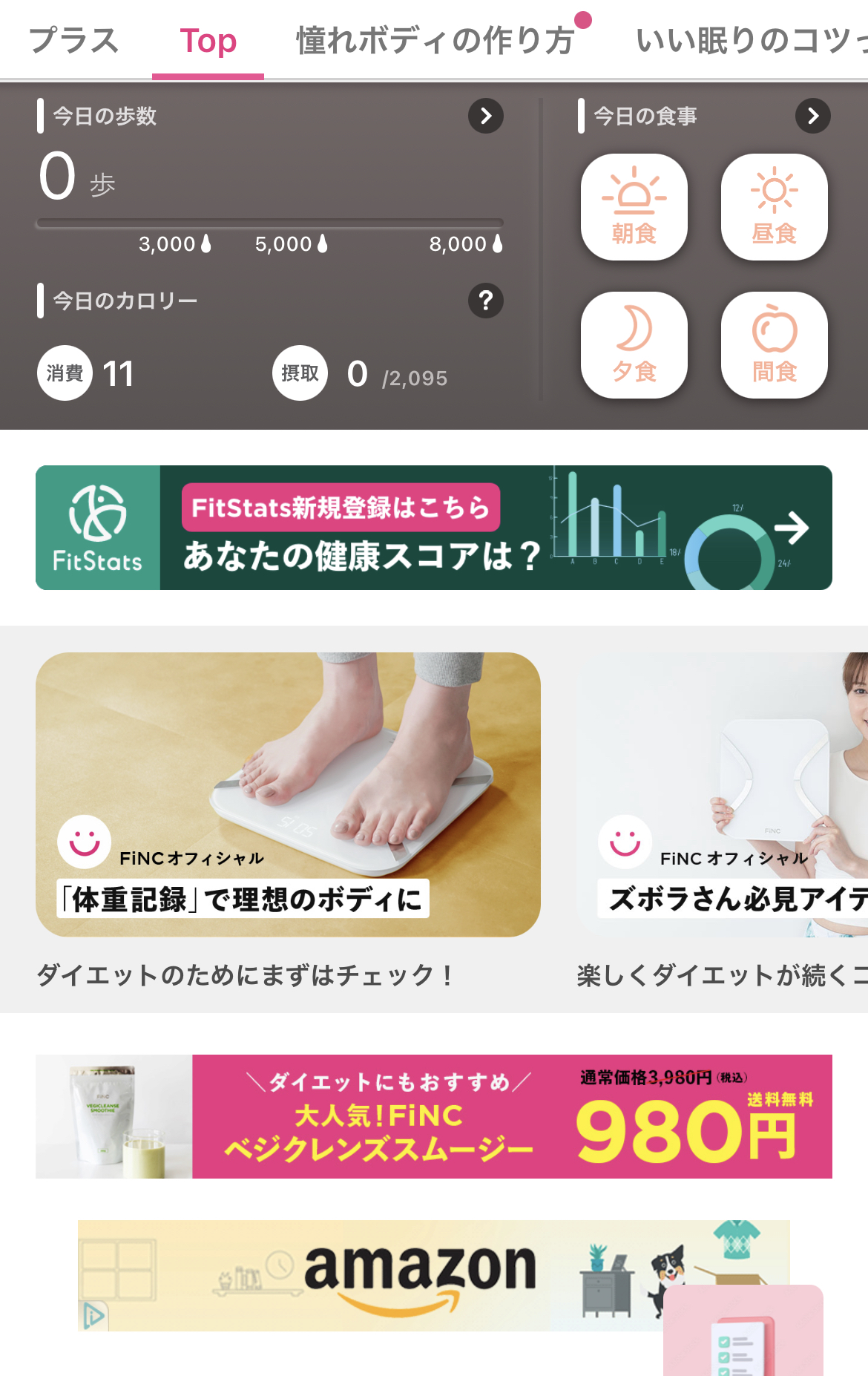Log dinner via 夕食 button
868x1376 pixels.
[634, 345]
